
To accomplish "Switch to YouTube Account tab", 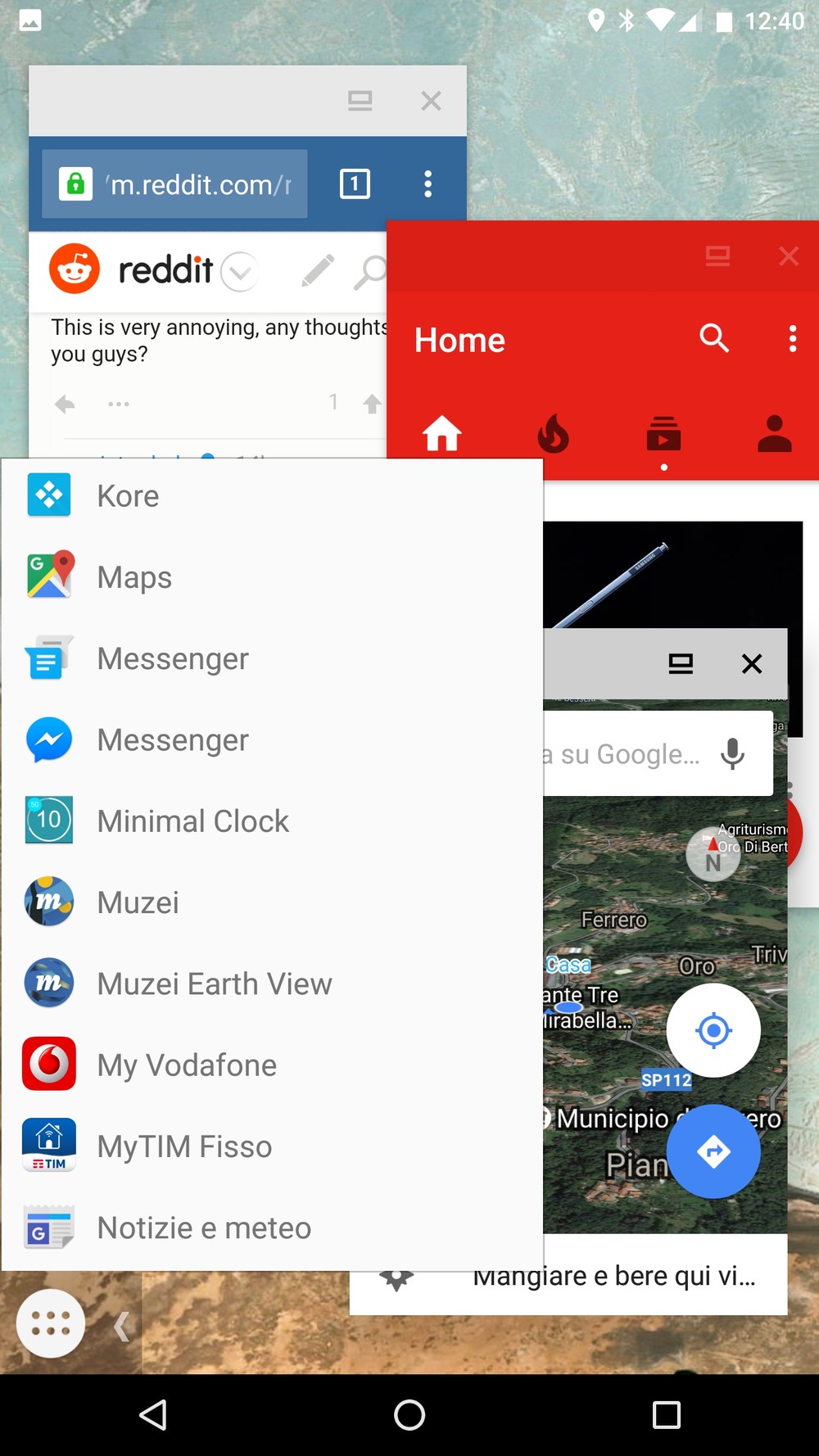I will point(774,434).
